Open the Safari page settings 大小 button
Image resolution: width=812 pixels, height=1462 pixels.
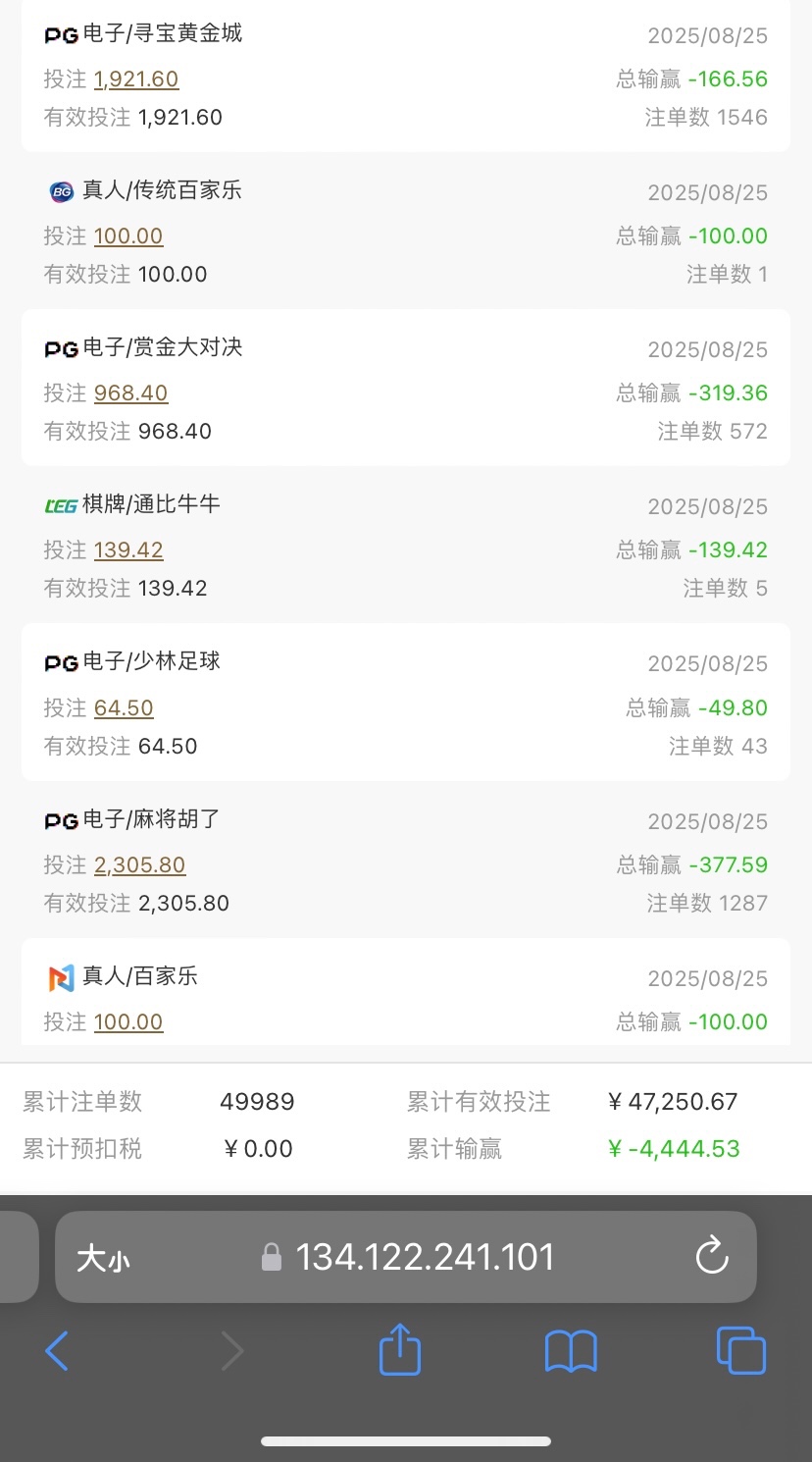[x=103, y=1258]
